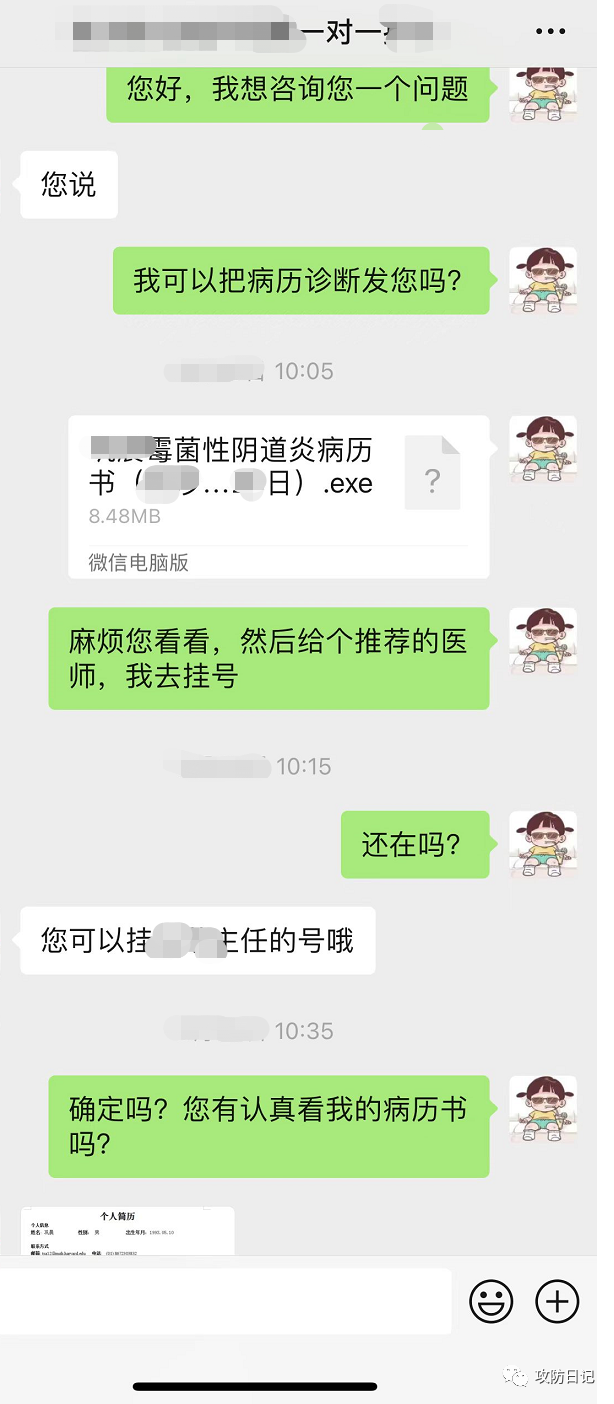Image resolution: width=614 pixels, height=1404 pixels.
Task: Open the résumé image thumbnail
Action: click(x=127, y=1231)
